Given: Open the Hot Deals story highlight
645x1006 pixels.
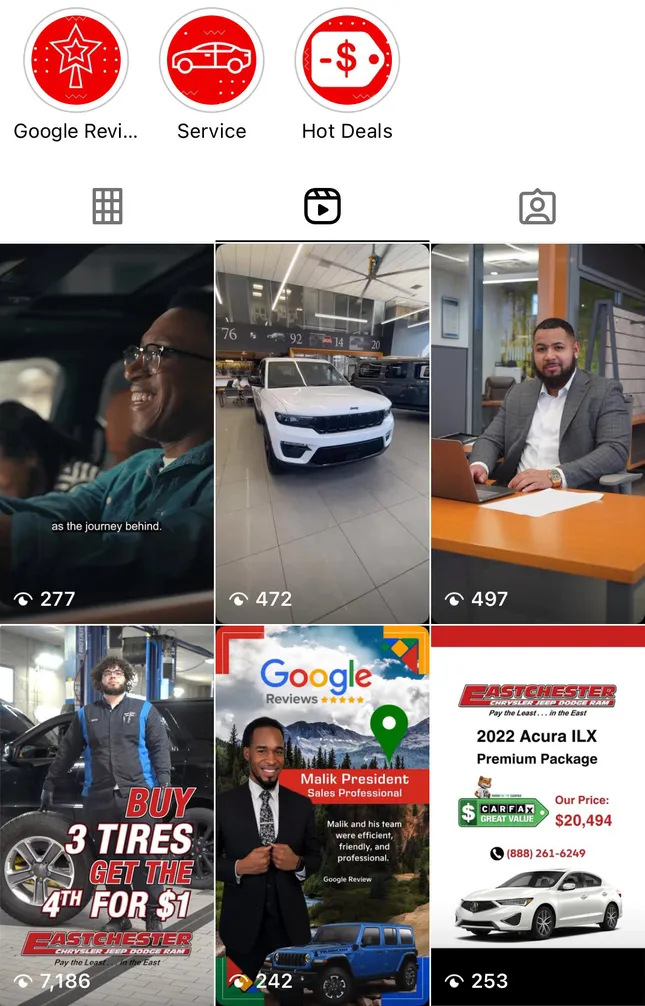Looking at the screenshot, I should pos(347,61).
